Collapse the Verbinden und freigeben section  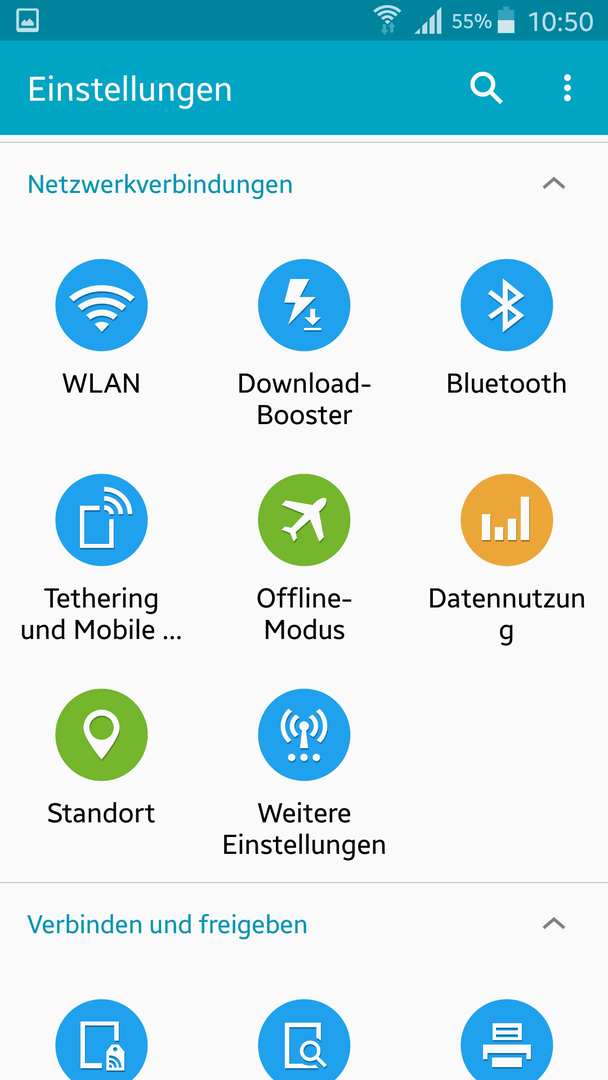[x=554, y=924]
